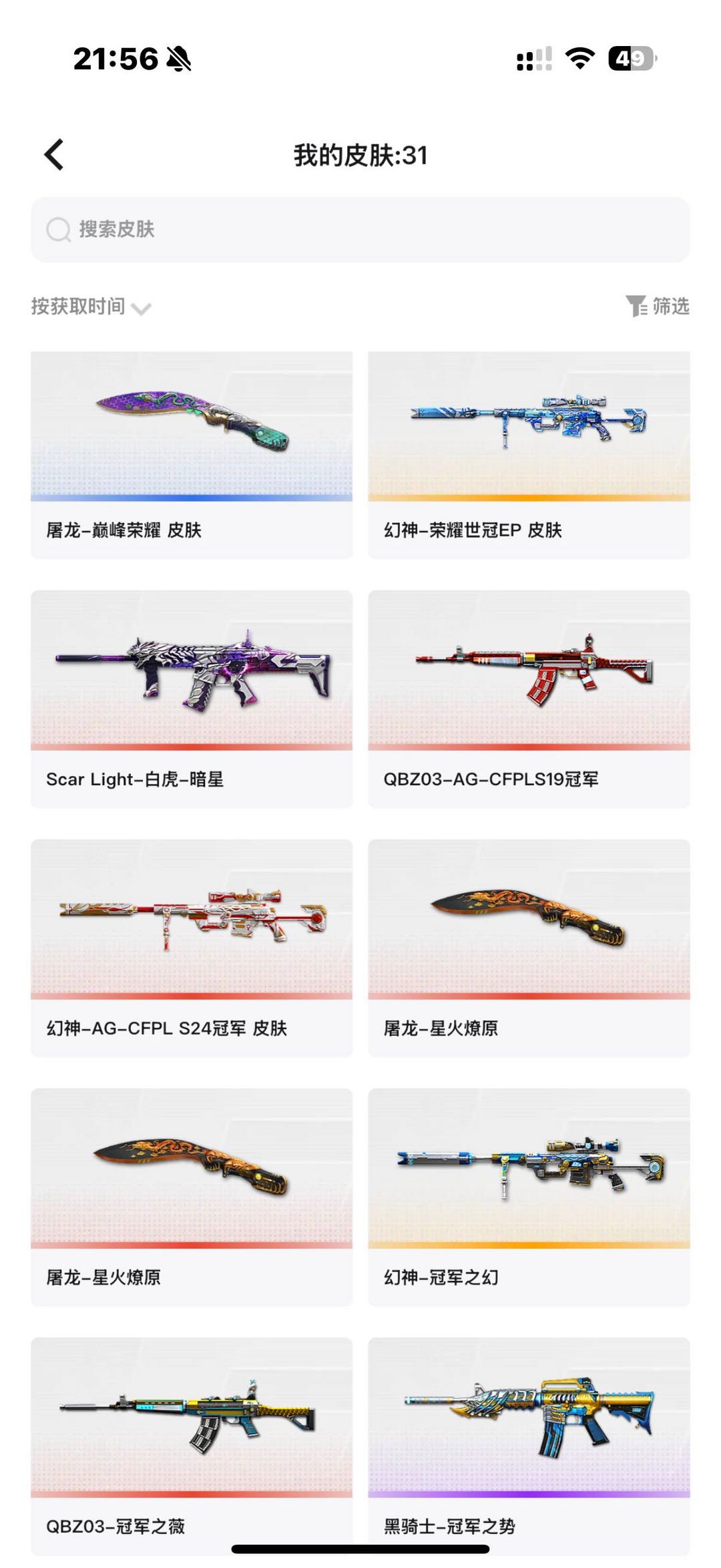The height and width of the screenshot is (1568, 721).
Task: Select the Scar Light-白虎-暗星 skin
Action: pyautogui.click(x=192, y=698)
